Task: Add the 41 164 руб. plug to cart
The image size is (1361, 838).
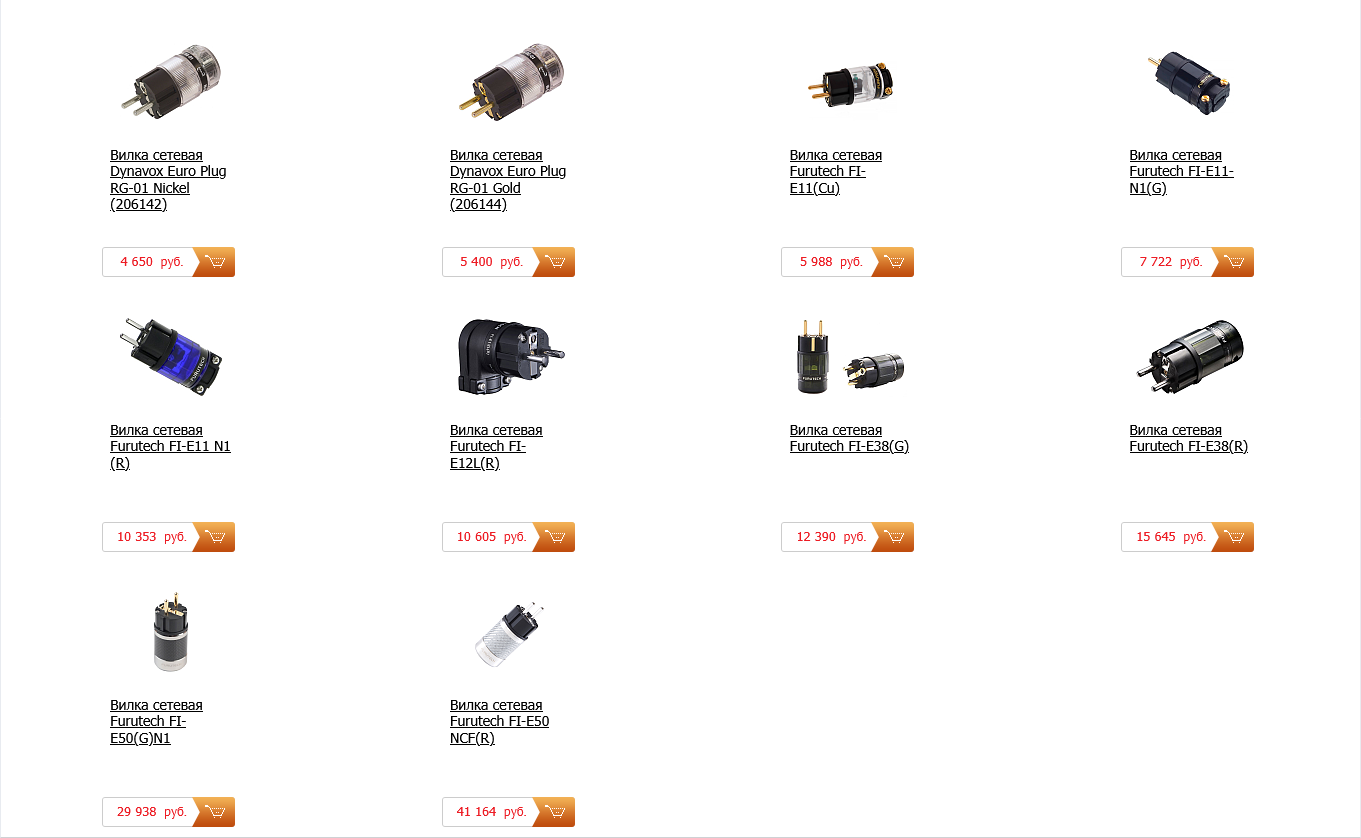Action: coord(554,812)
